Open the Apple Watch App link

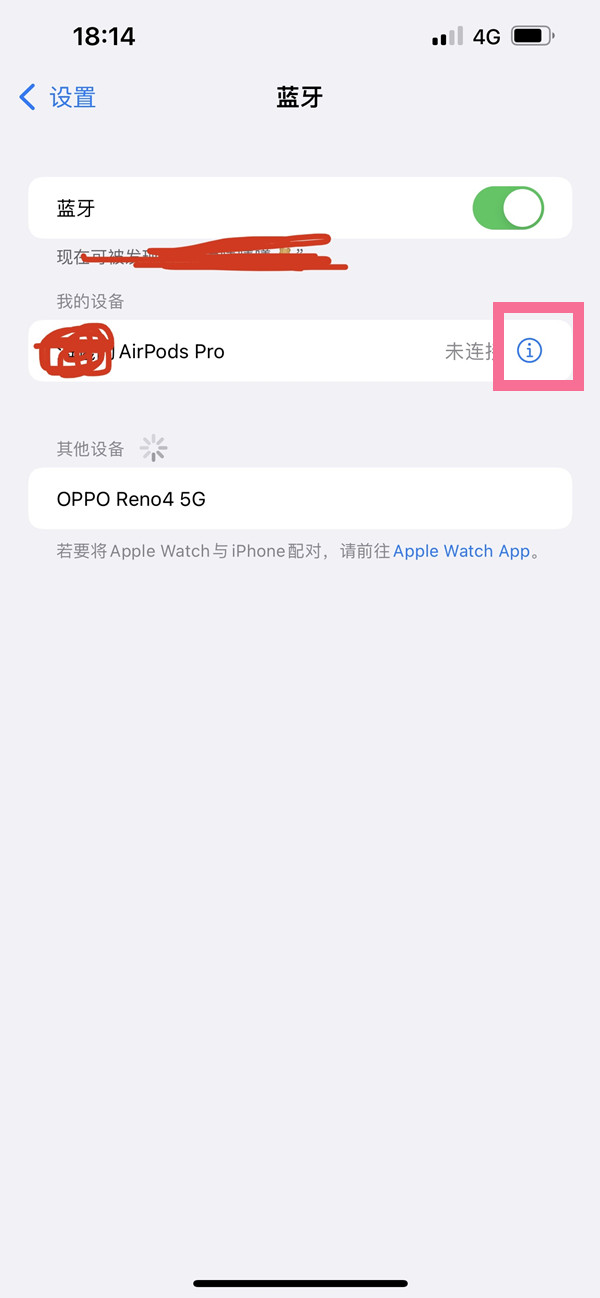click(x=461, y=551)
